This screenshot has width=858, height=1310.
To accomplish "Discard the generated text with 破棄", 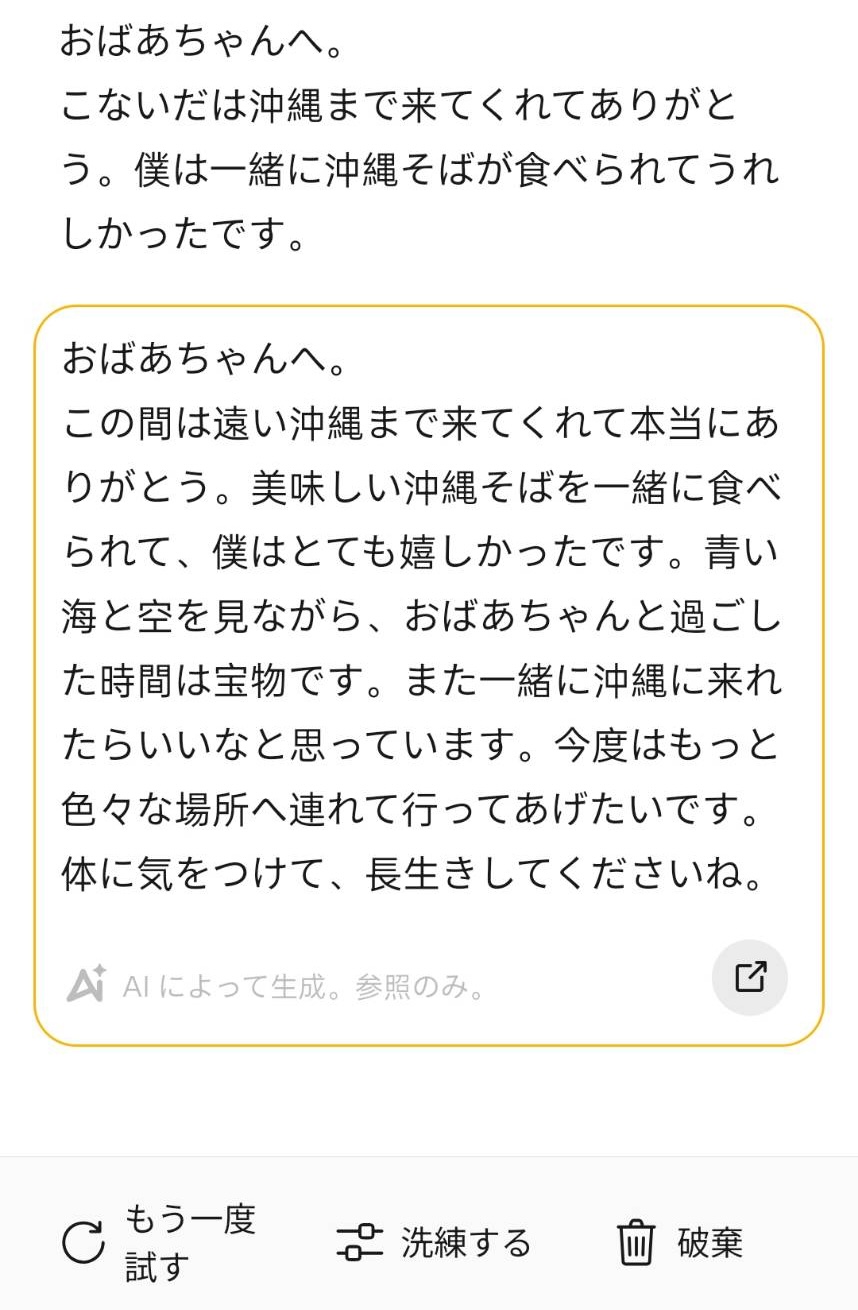I will 680,1243.
